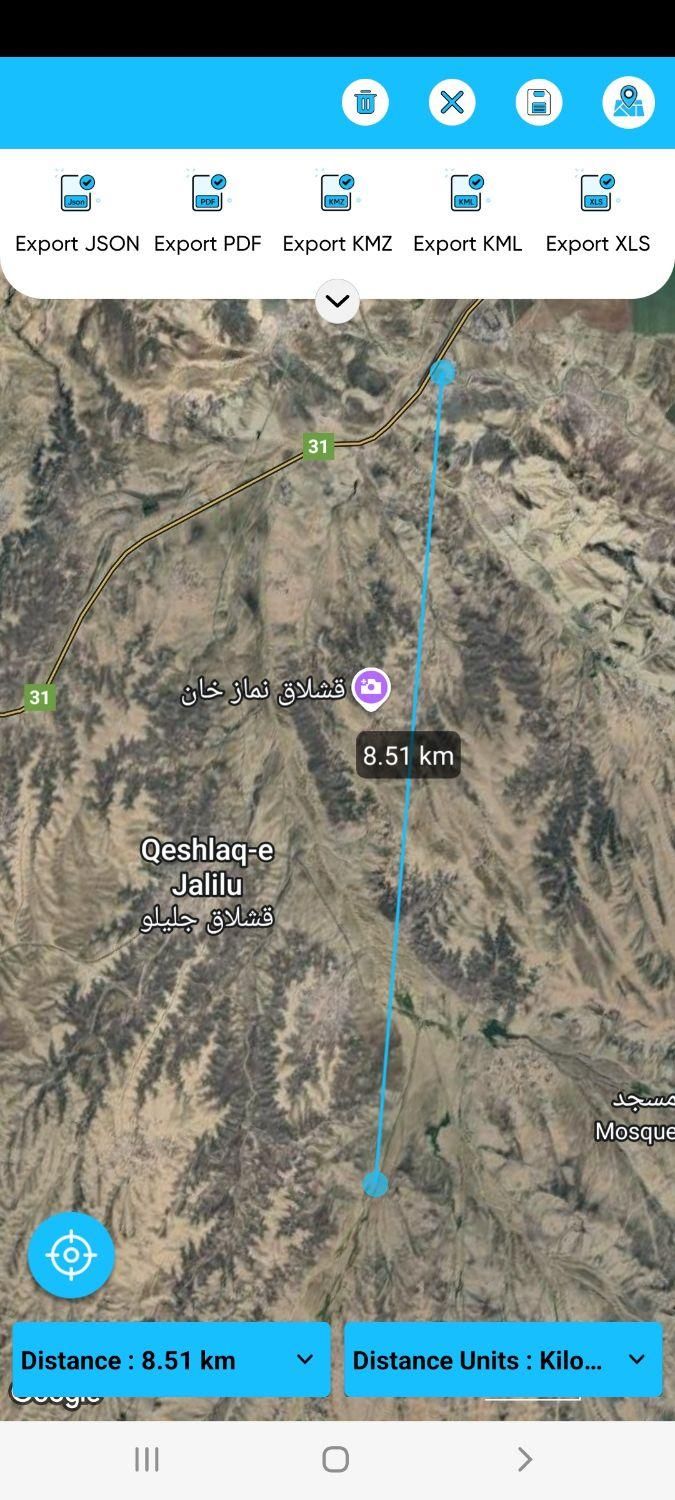Go to the home screen
The image size is (675, 1500).
coord(336,1459)
